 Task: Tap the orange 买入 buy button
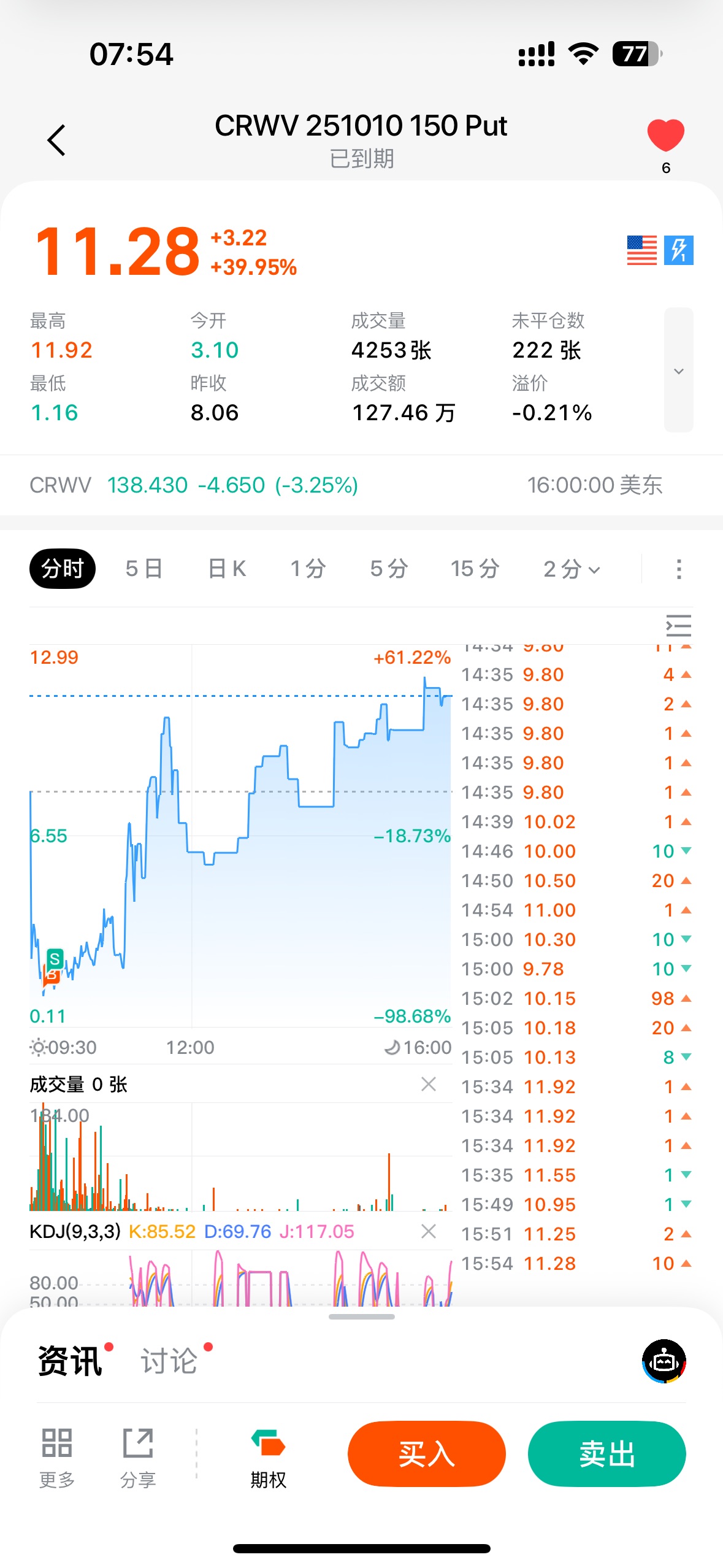pos(426,1453)
